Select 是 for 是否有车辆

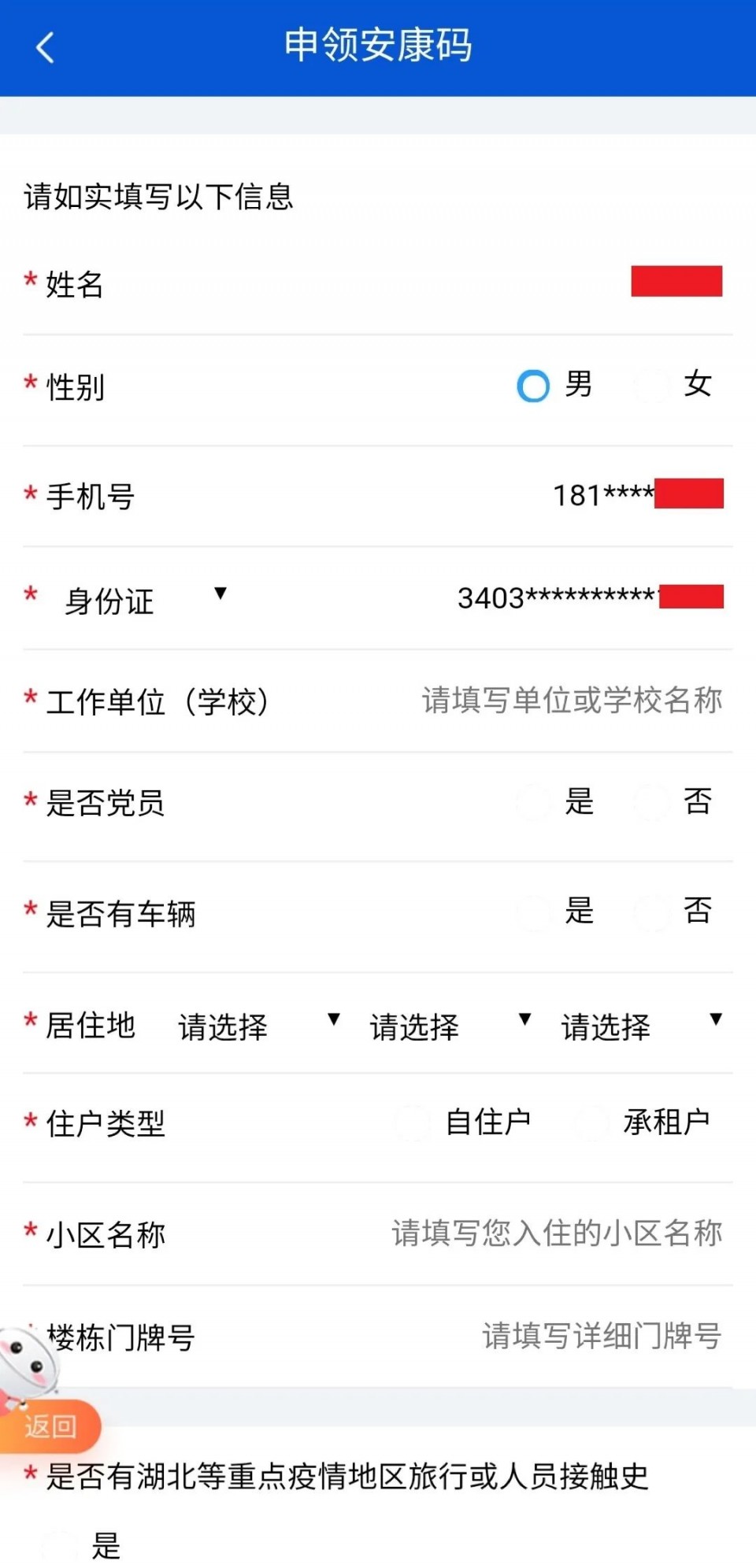pyautogui.click(x=534, y=913)
